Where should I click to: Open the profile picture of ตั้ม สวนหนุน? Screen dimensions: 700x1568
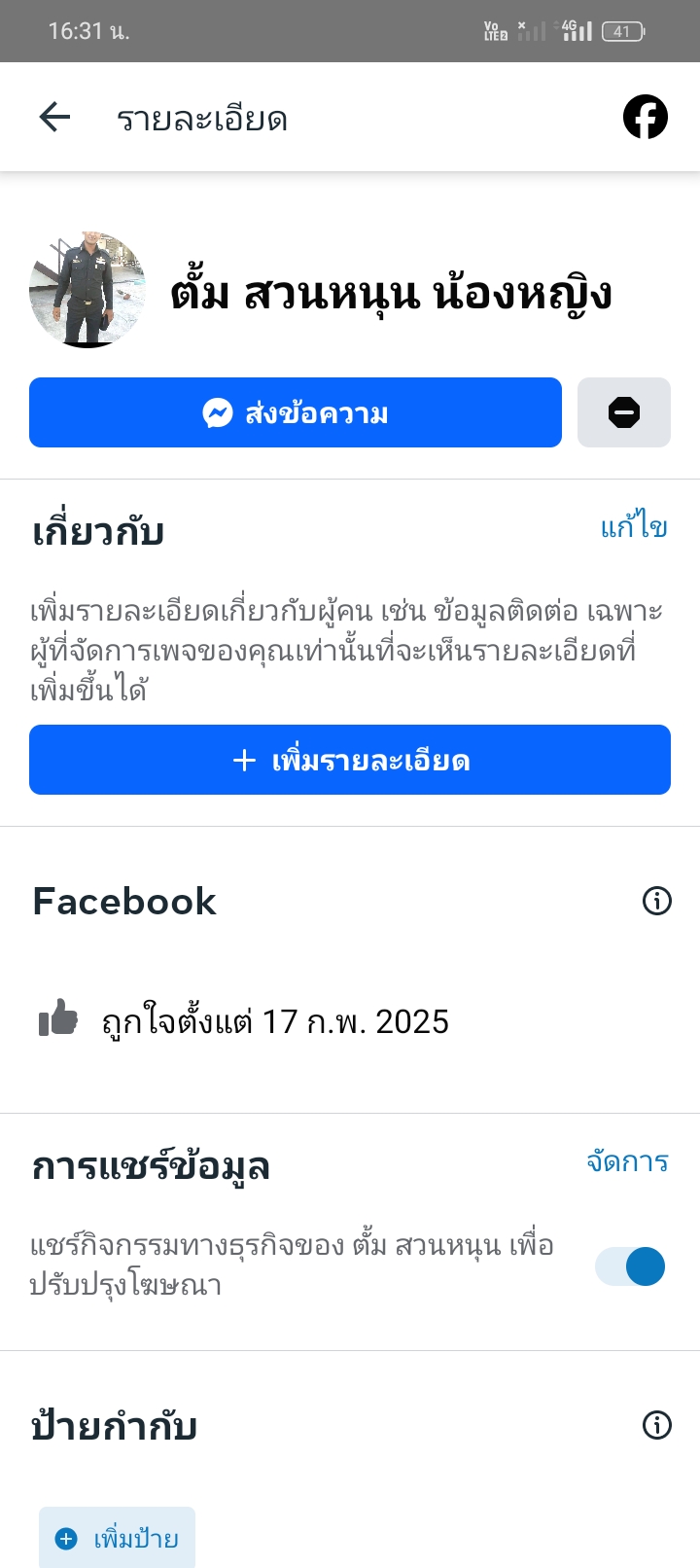click(x=87, y=290)
